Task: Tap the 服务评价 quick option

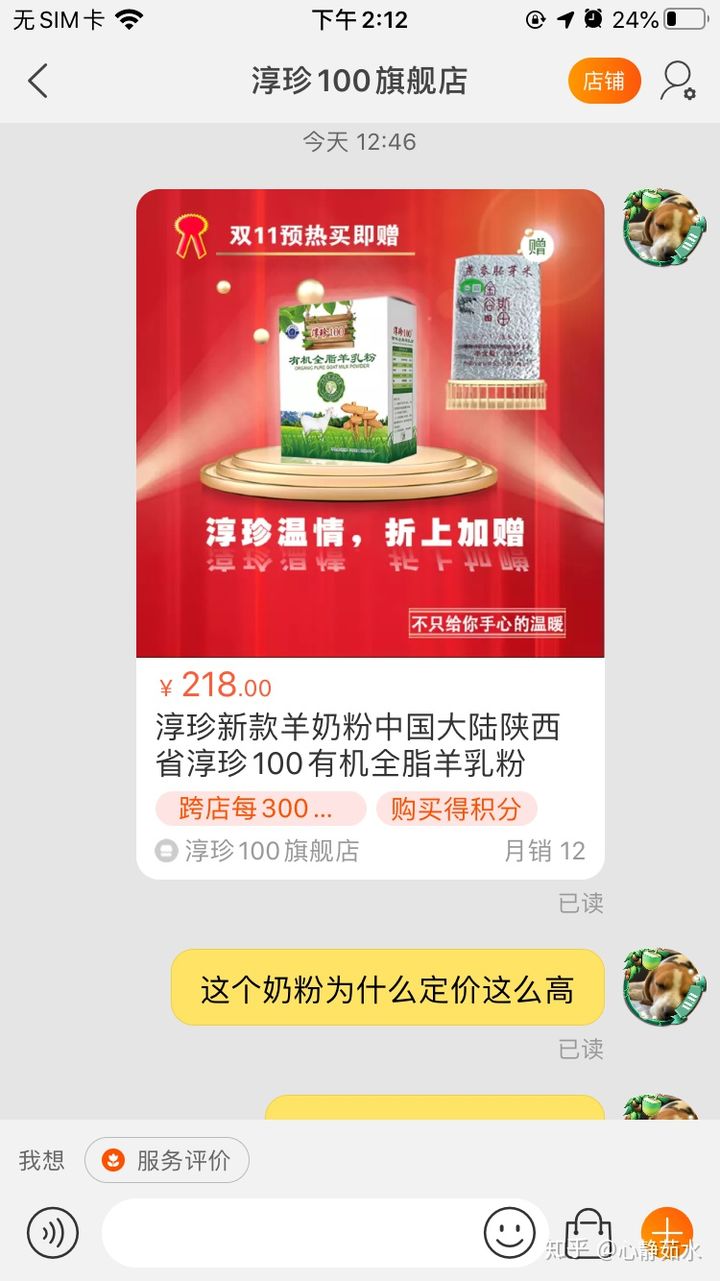Action: pos(166,1160)
